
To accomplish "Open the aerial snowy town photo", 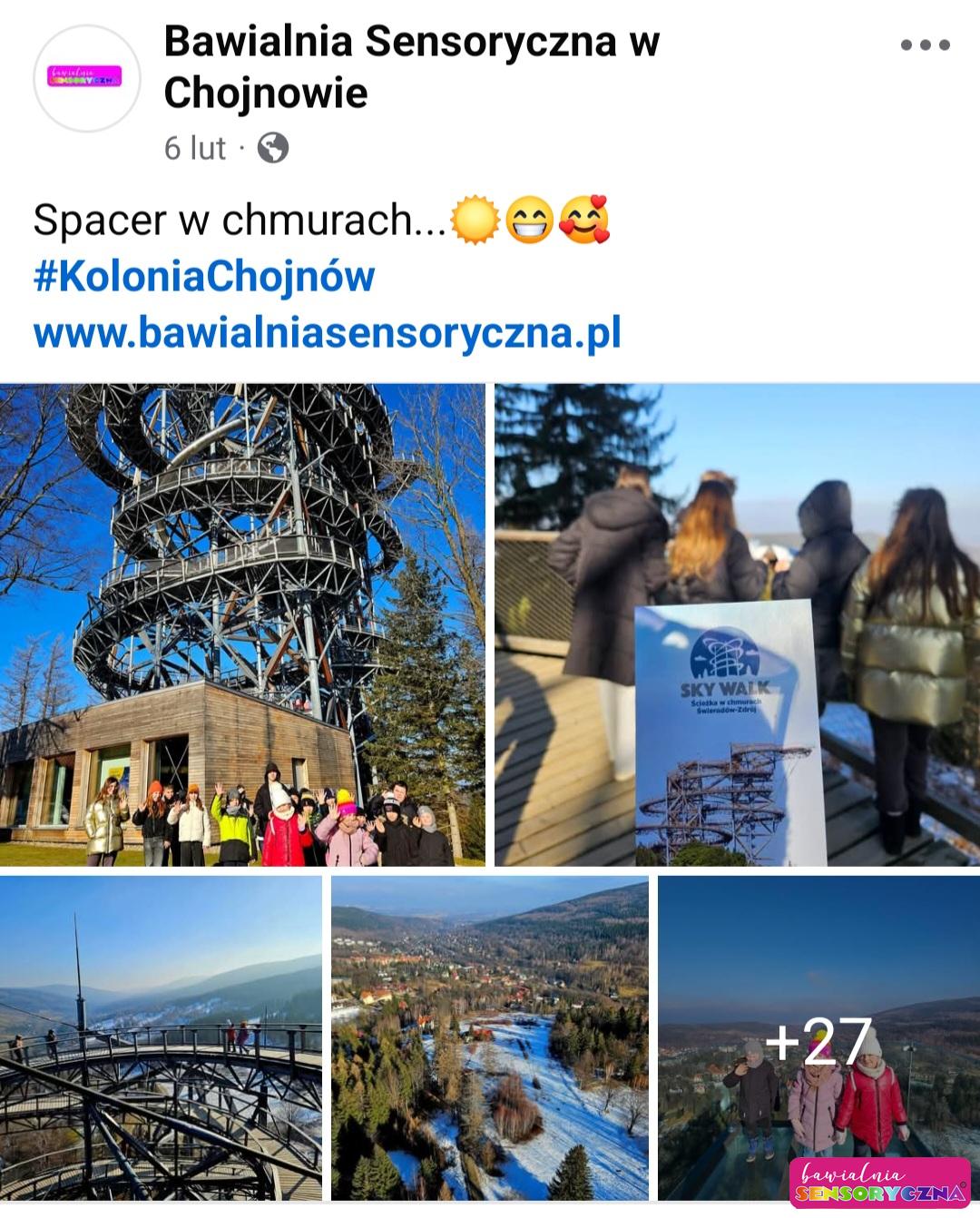I will (x=489, y=1037).
